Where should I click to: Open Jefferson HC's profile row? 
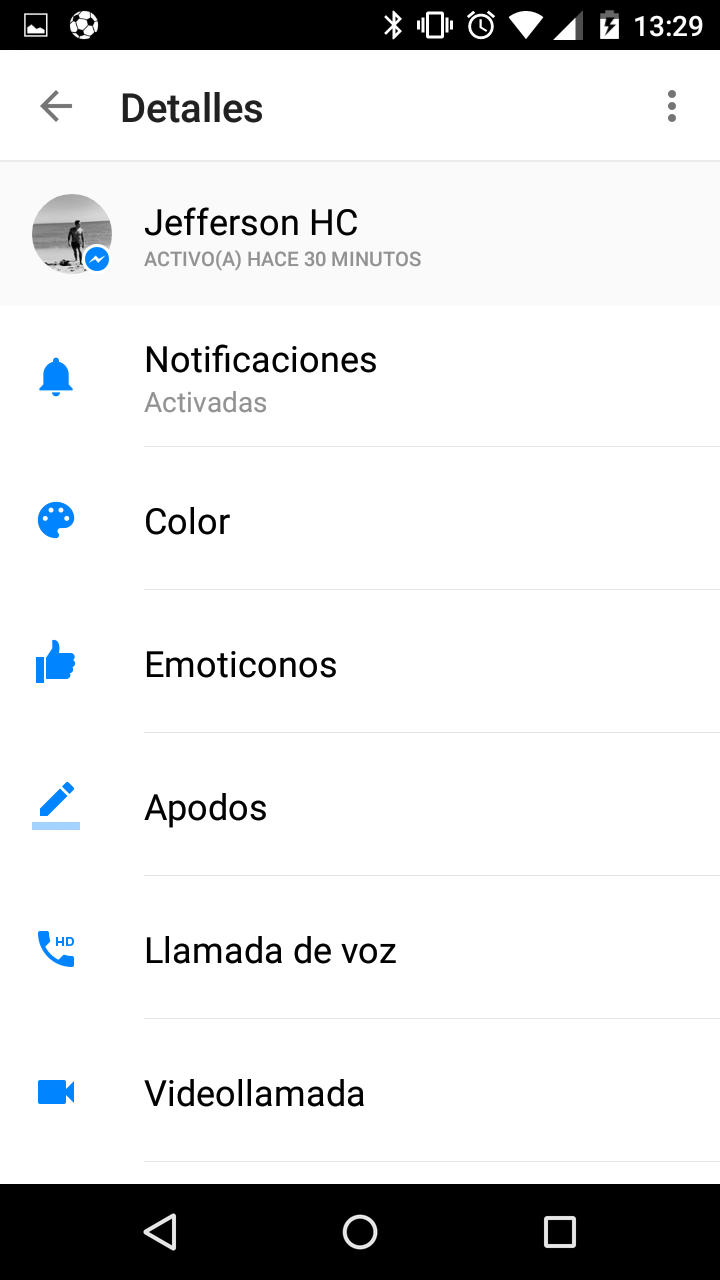[x=360, y=234]
